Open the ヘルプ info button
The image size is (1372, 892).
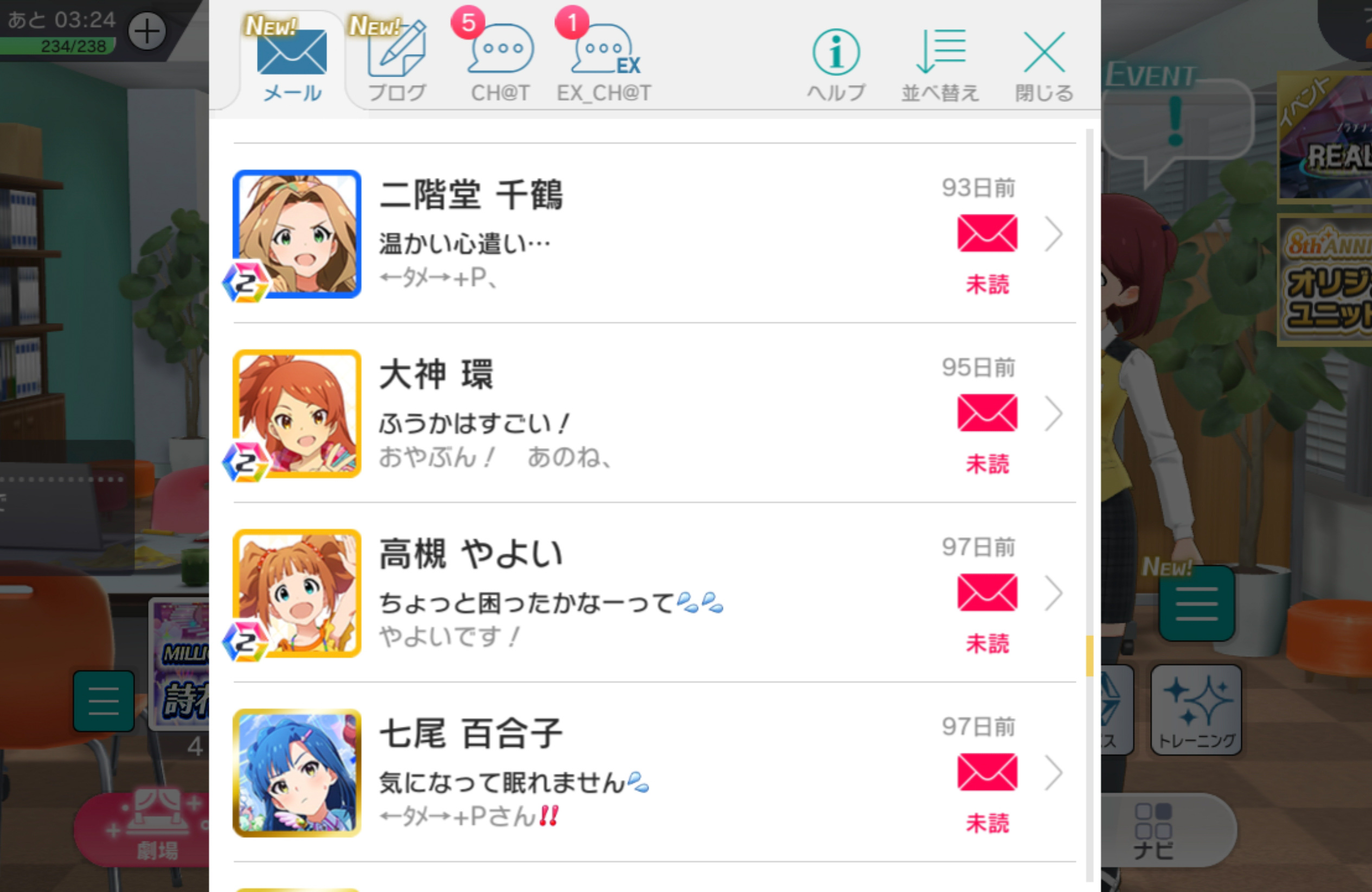pyautogui.click(x=836, y=62)
